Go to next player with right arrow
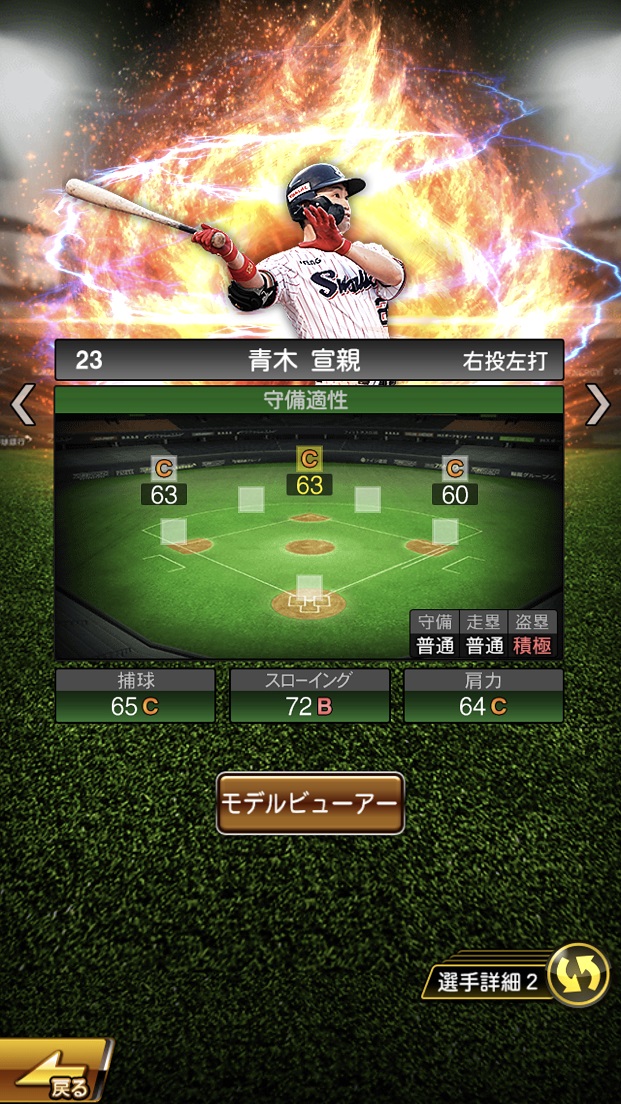Screen dimensions: 621x1104 click(x=597, y=404)
